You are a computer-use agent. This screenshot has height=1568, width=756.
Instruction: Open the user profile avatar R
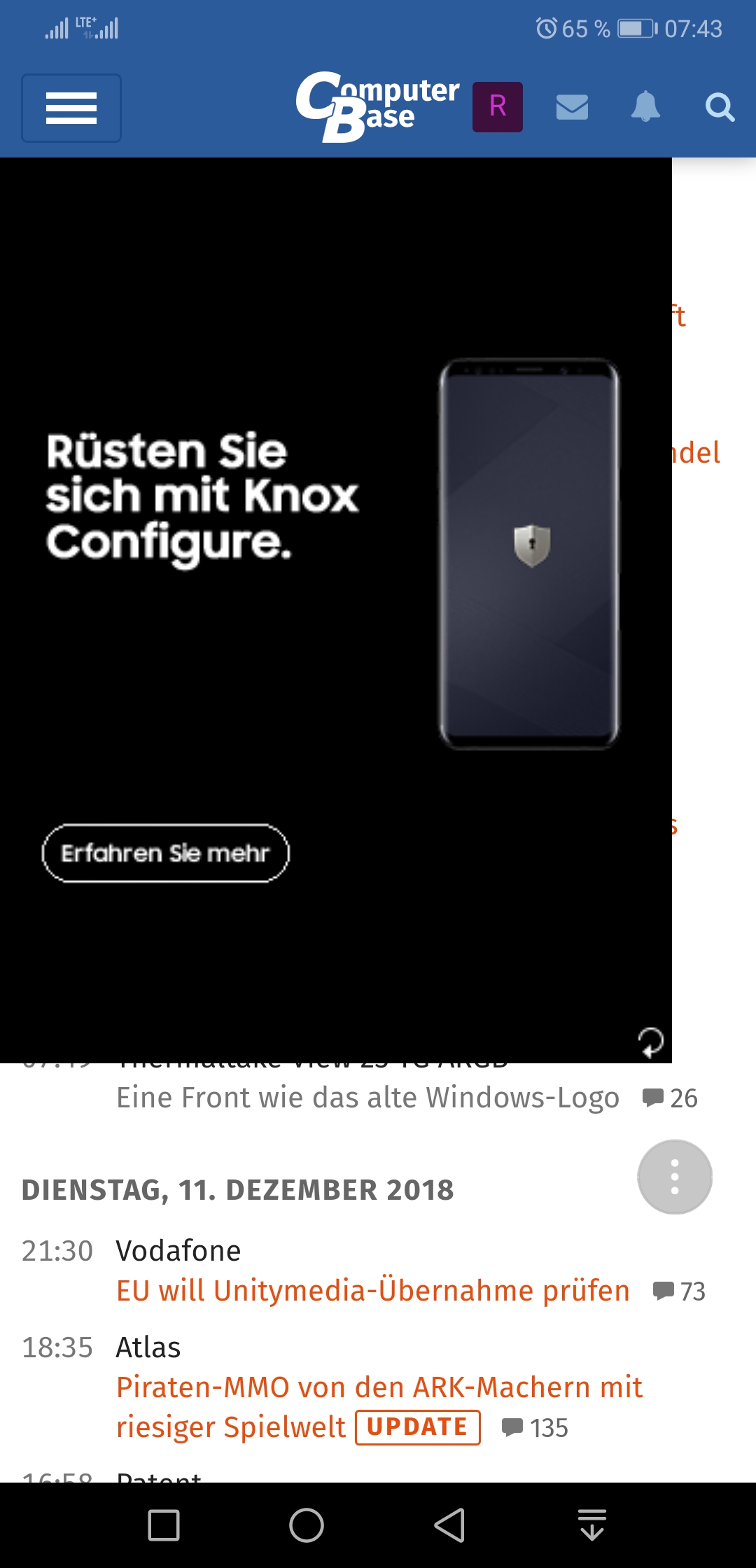(x=497, y=106)
